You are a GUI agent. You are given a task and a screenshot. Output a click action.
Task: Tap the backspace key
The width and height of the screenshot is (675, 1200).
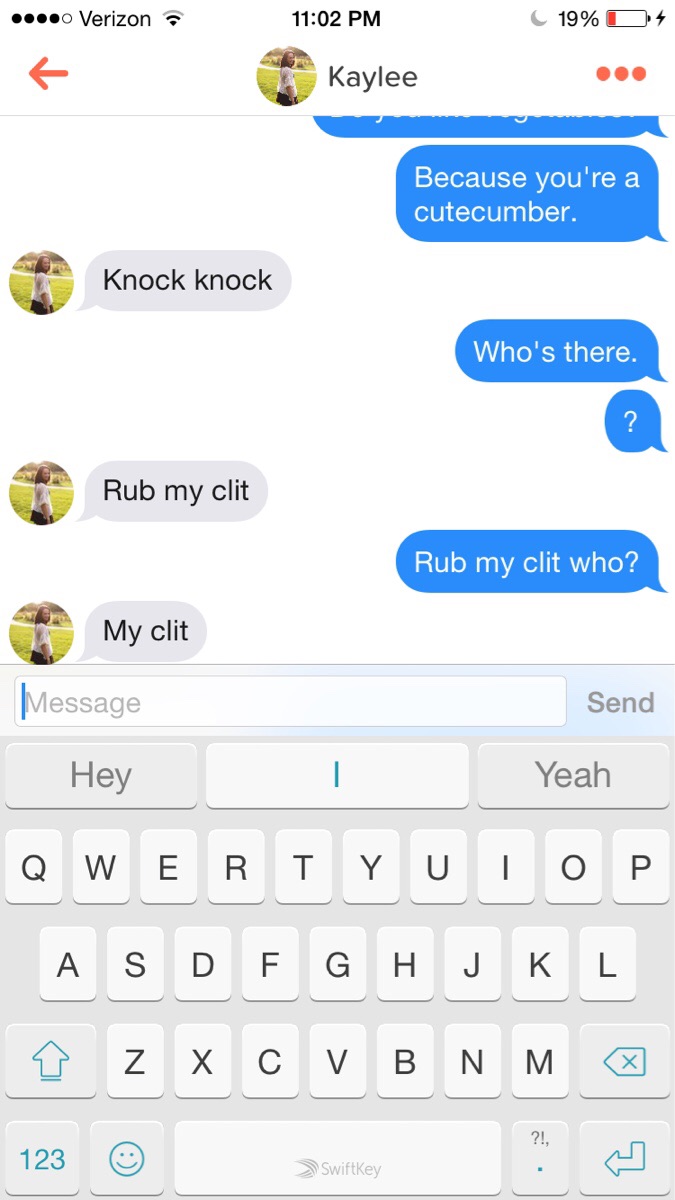(624, 1061)
